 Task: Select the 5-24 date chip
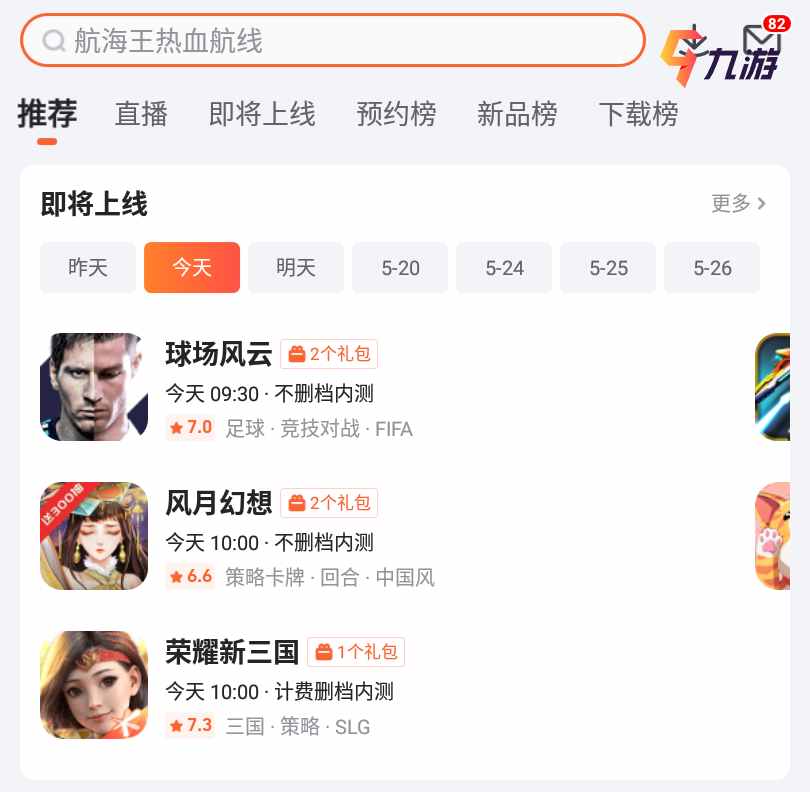coord(504,268)
